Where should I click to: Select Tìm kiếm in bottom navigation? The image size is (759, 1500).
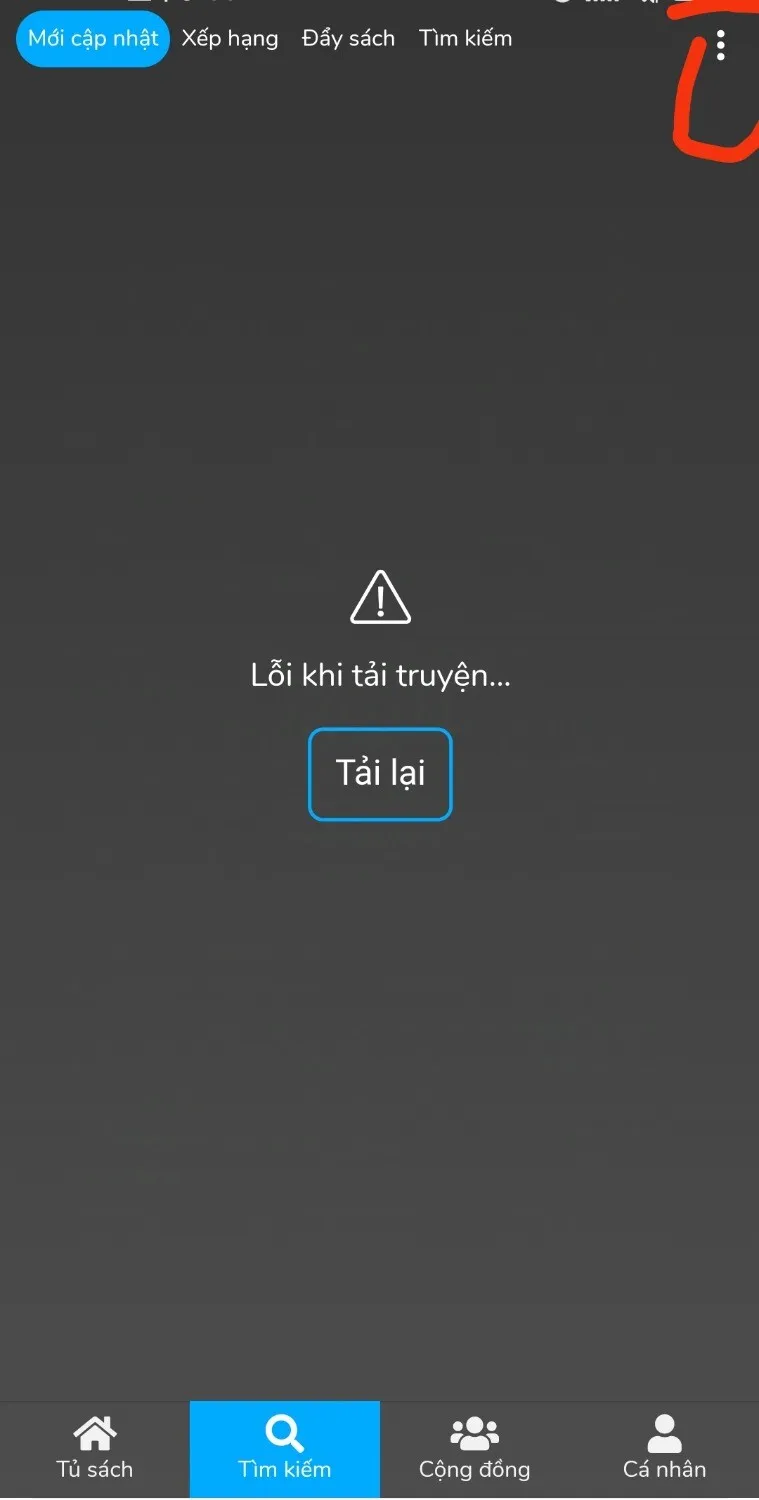pyautogui.click(x=285, y=1449)
